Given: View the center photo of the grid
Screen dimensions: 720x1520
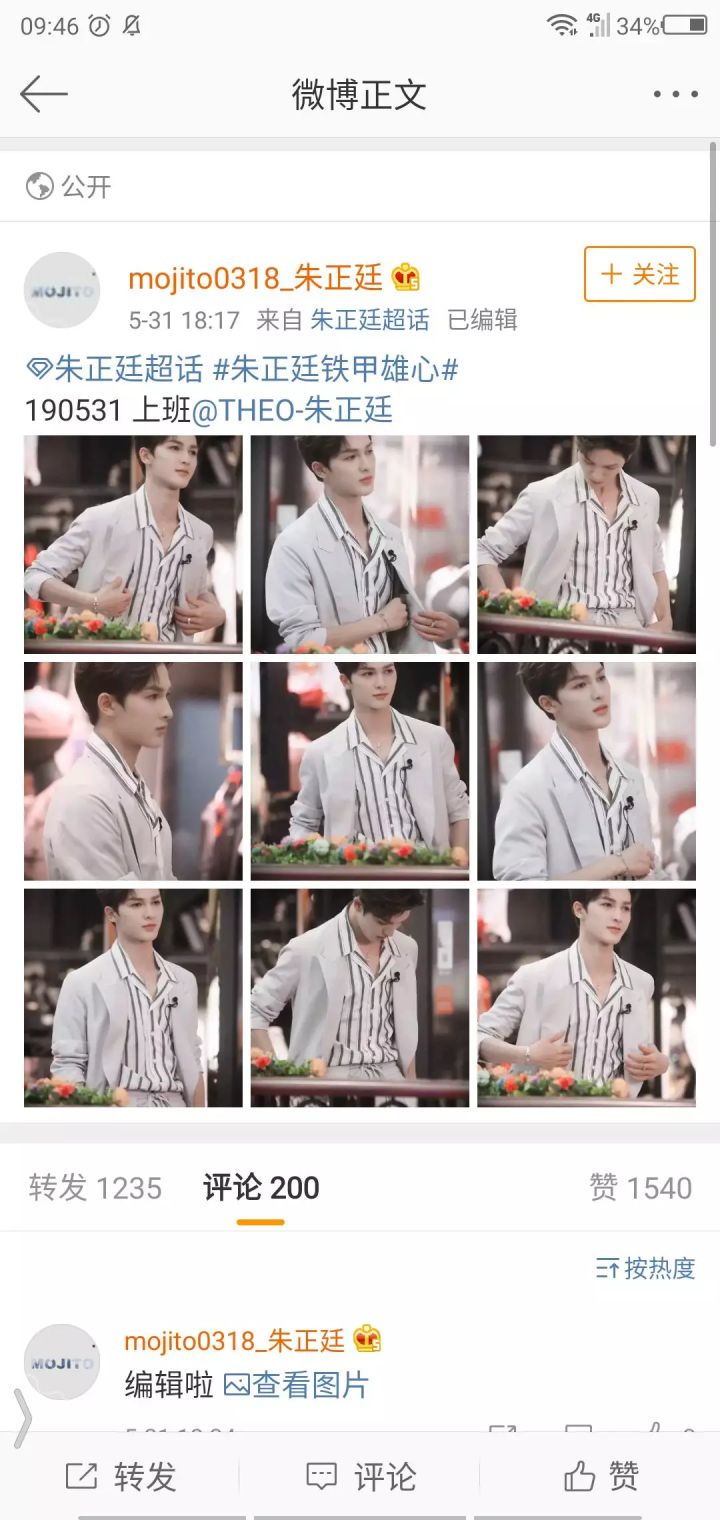Looking at the screenshot, I should point(359,771).
